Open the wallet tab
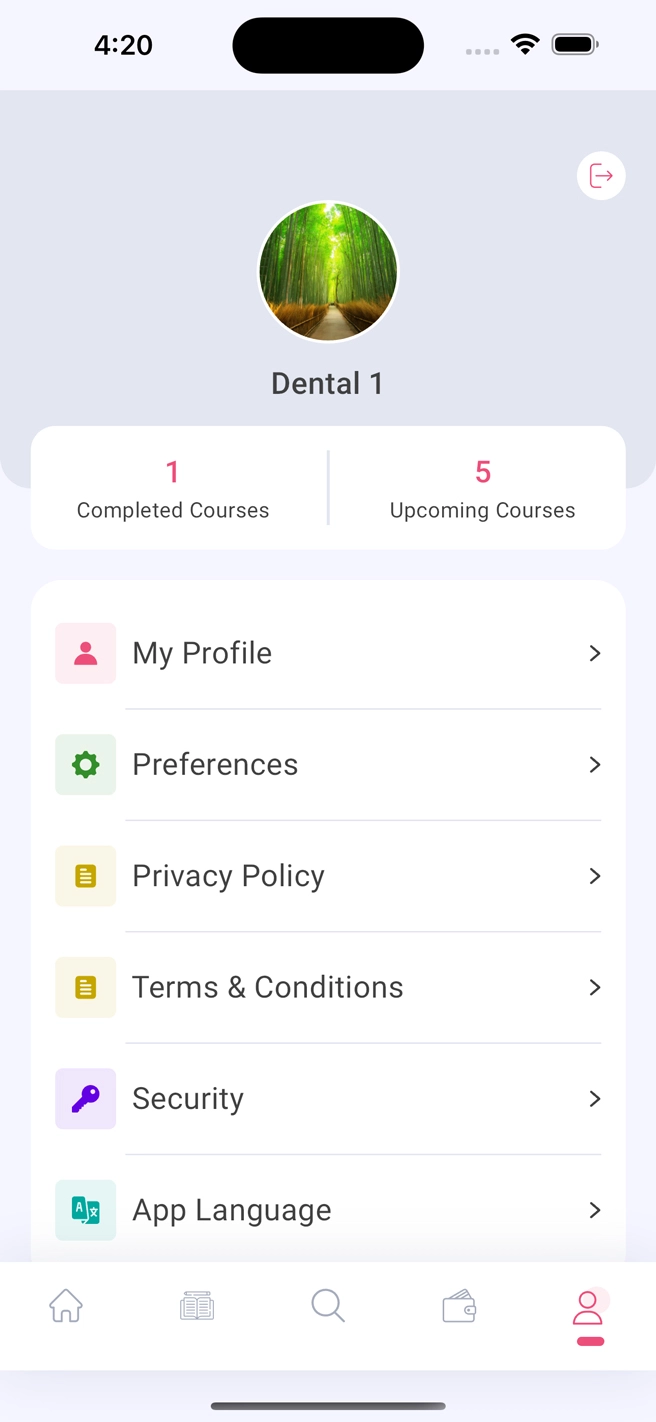This screenshot has height=1422, width=656. click(459, 1306)
